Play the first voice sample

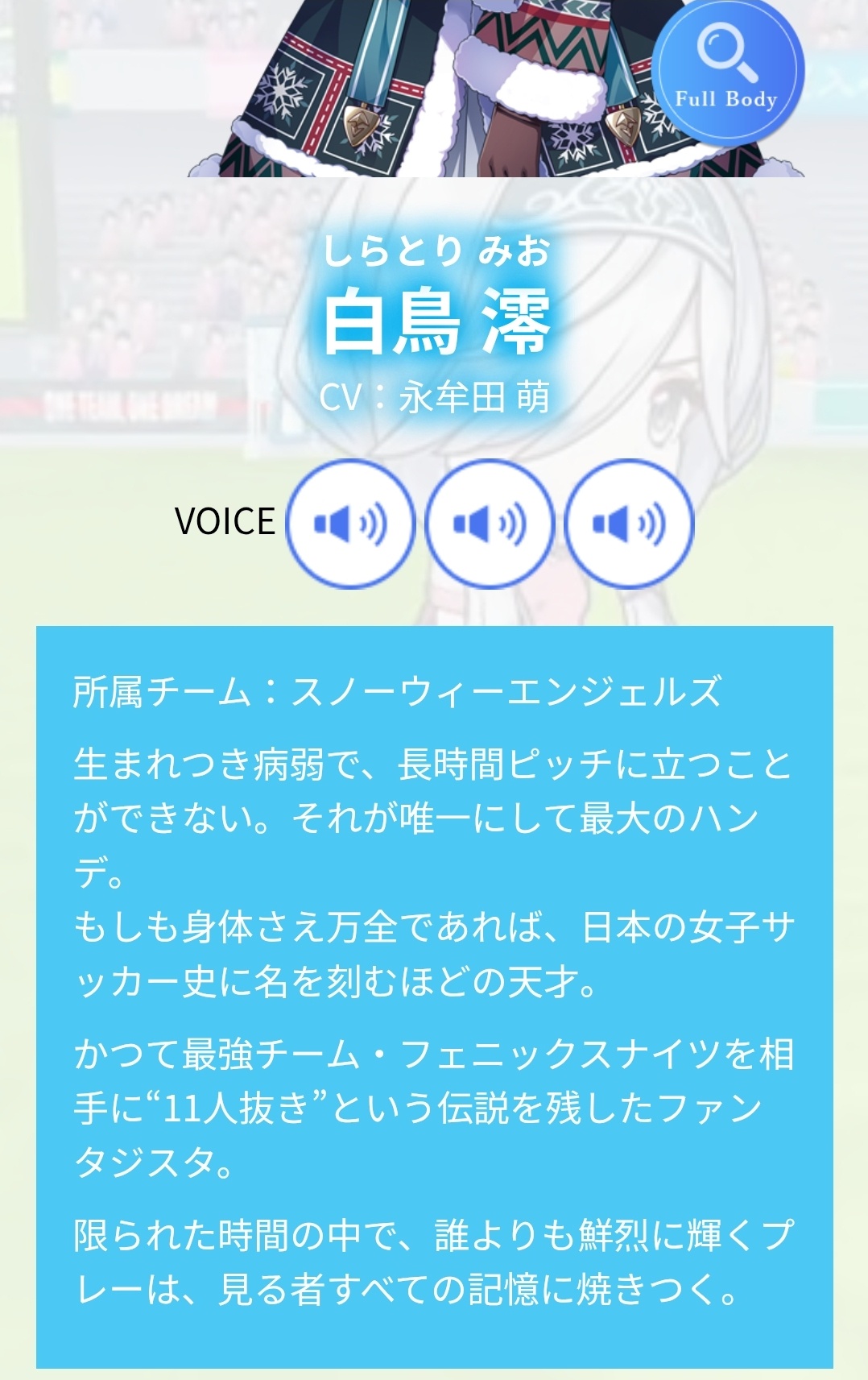[x=351, y=524]
